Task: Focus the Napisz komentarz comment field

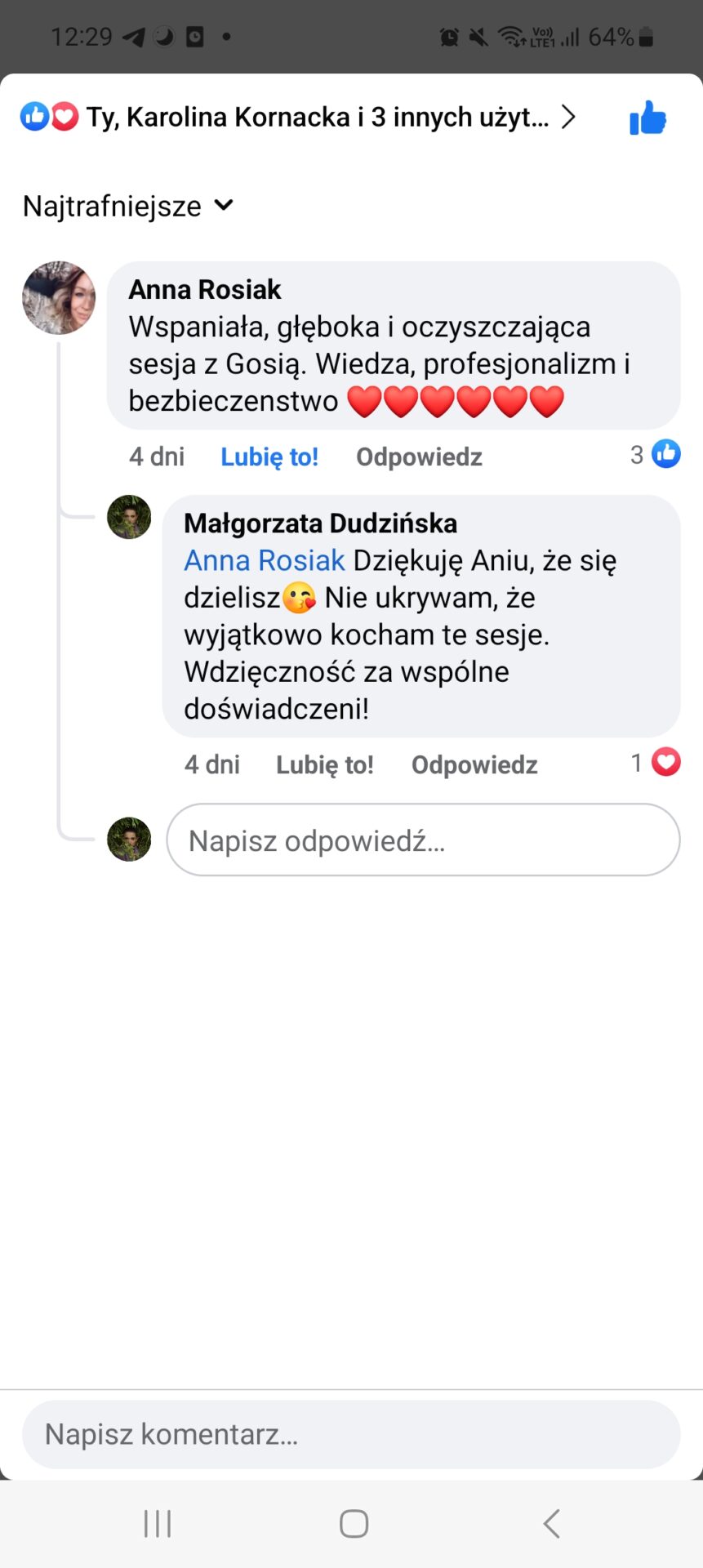Action: pos(351,1434)
